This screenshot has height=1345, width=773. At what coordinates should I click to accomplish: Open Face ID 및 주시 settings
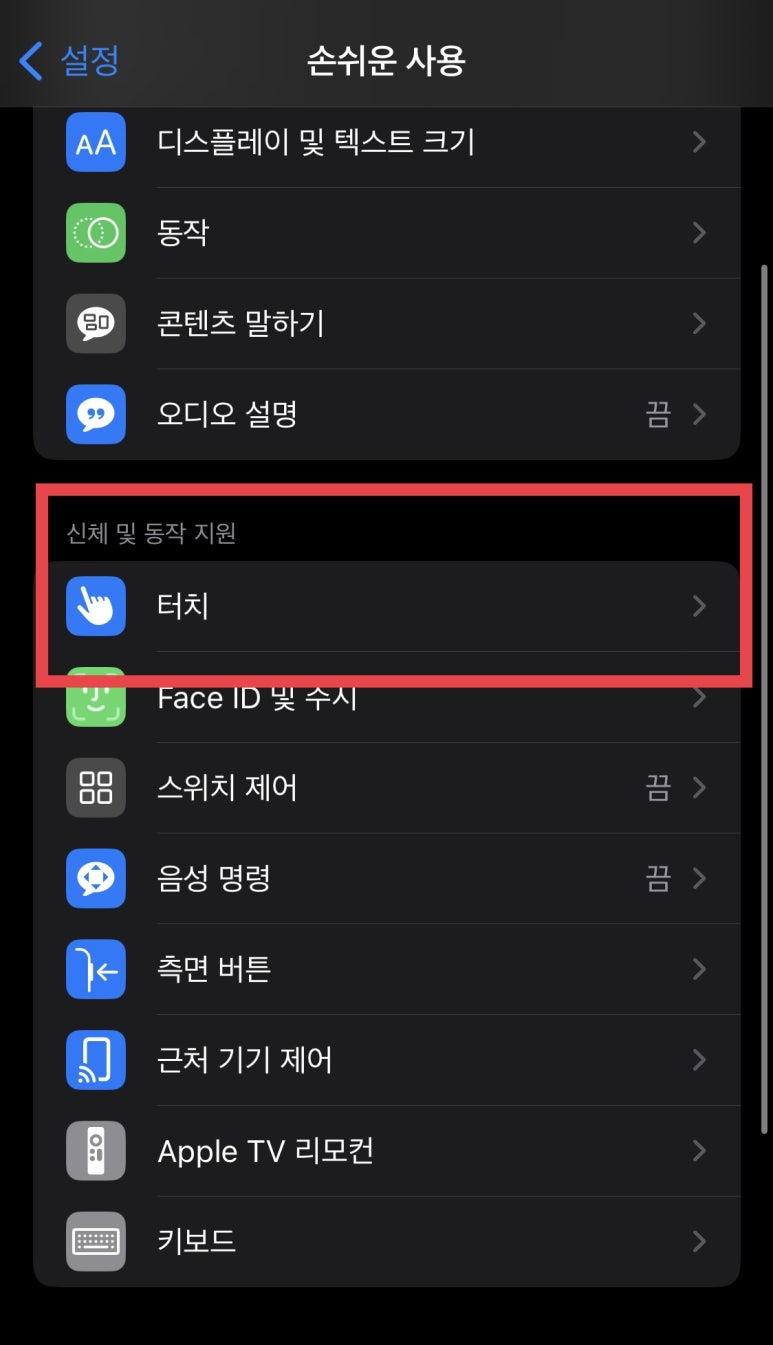[x=387, y=697]
